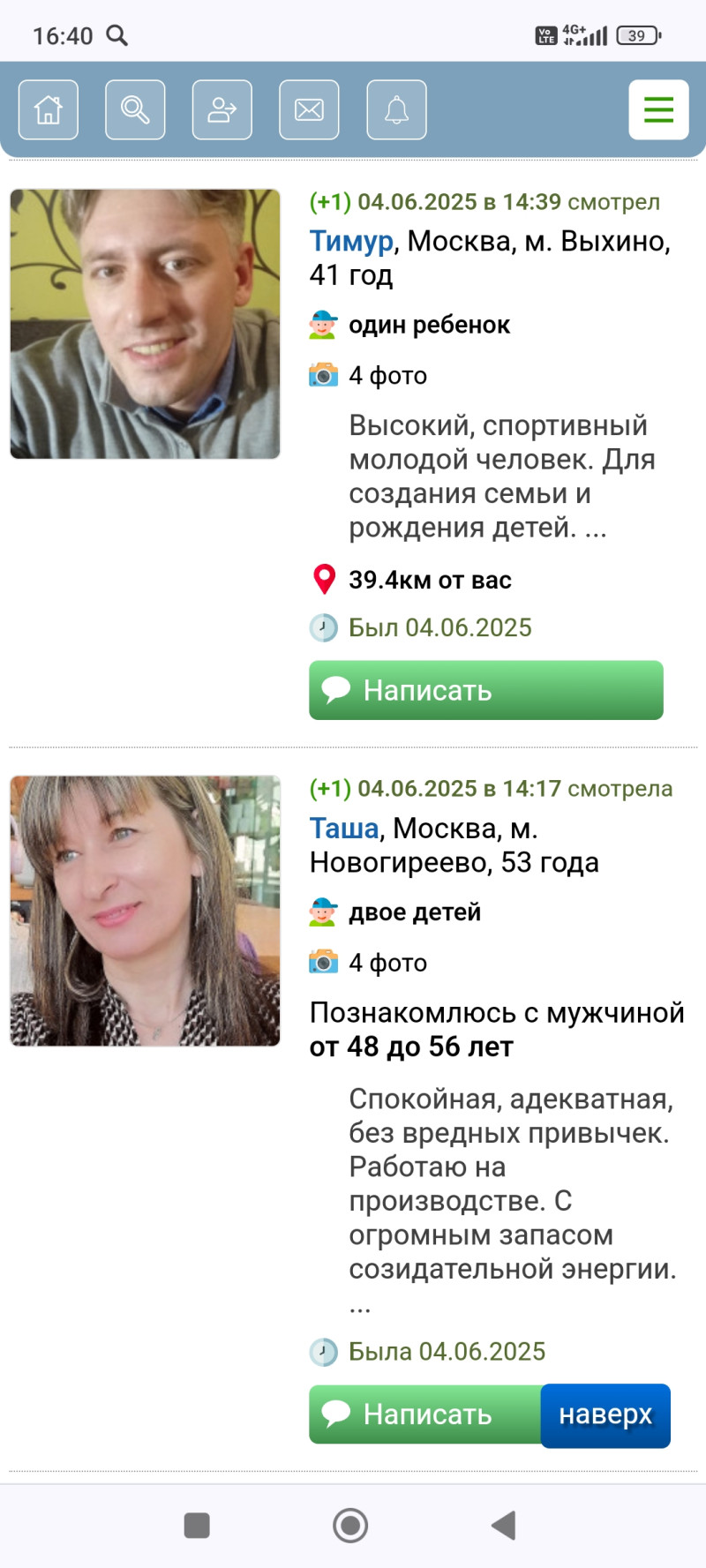Viewport: 706px width, 1568px height.
Task: Open Тимур's profile photo
Action: [x=145, y=324]
